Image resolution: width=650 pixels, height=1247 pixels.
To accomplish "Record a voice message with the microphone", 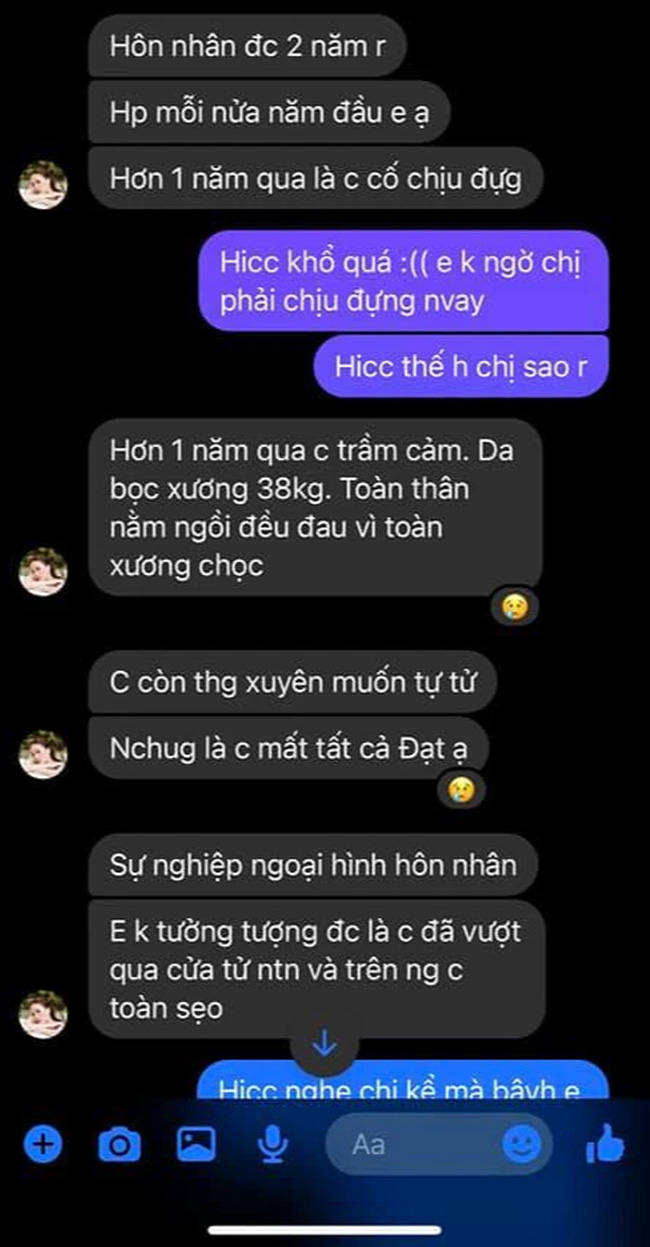I will tap(273, 1143).
